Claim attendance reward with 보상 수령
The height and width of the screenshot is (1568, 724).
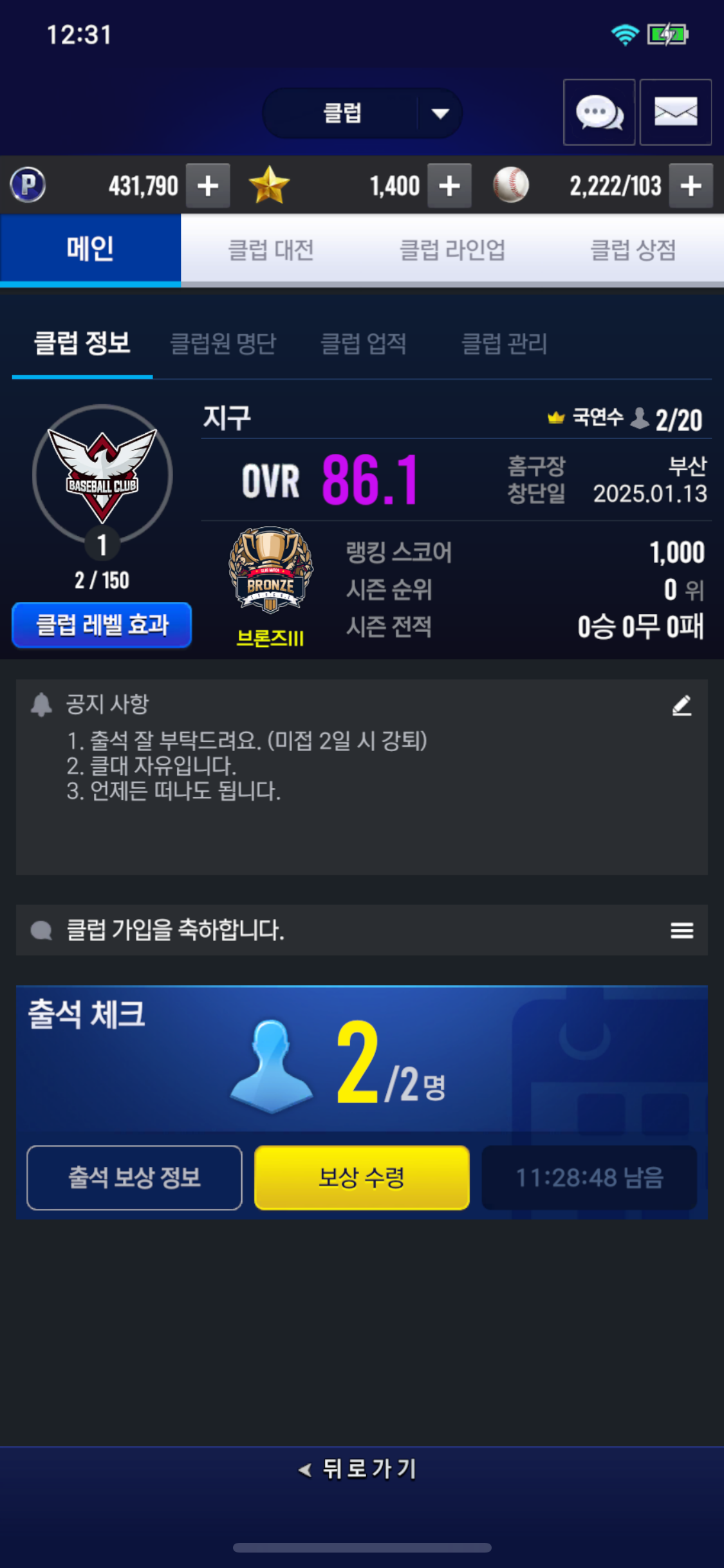point(362,1178)
